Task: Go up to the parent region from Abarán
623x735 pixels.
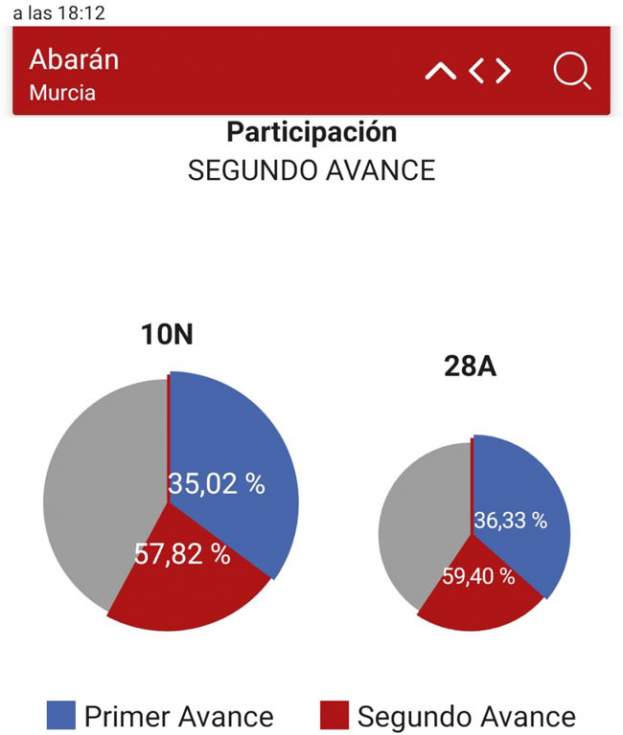Action: pos(441,72)
